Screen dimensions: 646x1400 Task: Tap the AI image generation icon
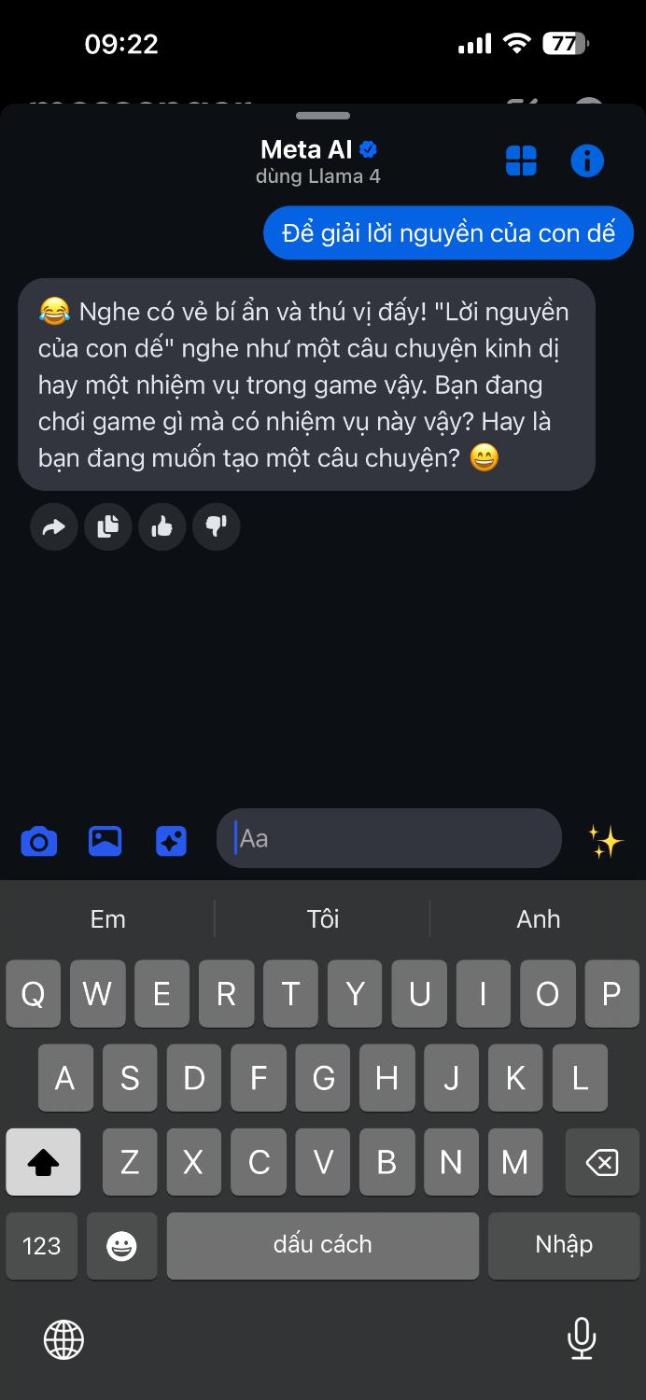(x=171, y=841)
